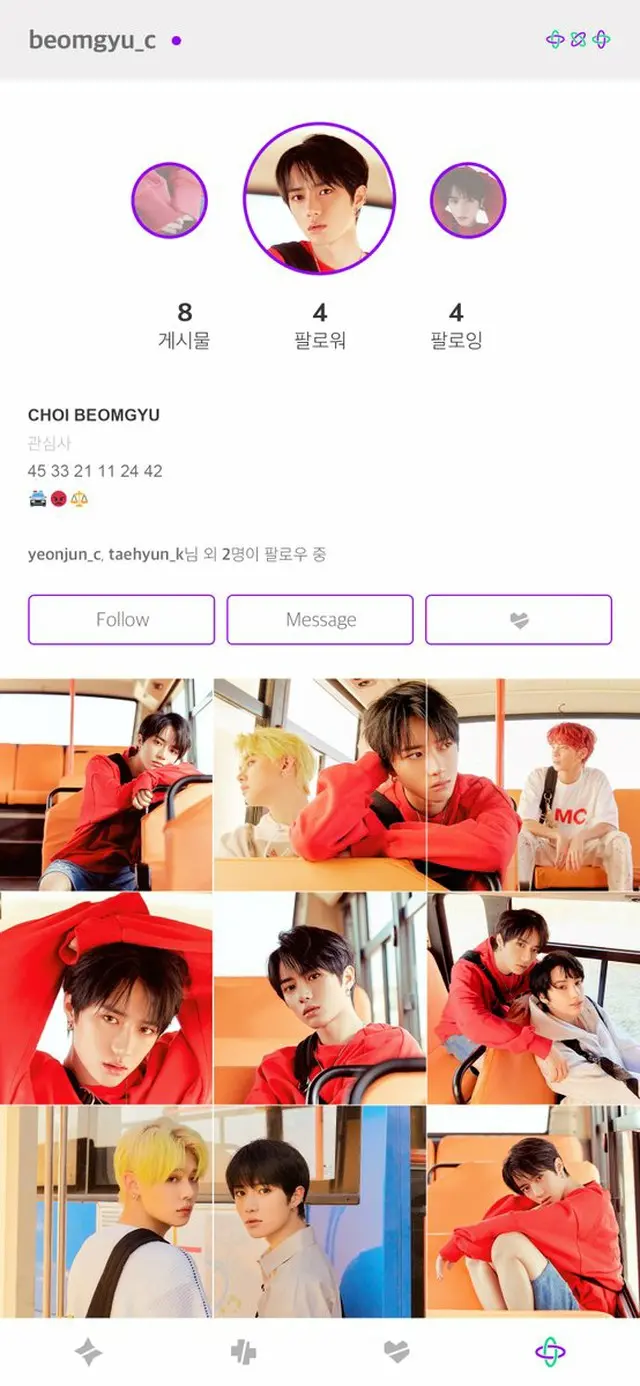View the 4 팔로잉 following list
The width and height of the screenshot is (640, 1386).
click(456, 326)
